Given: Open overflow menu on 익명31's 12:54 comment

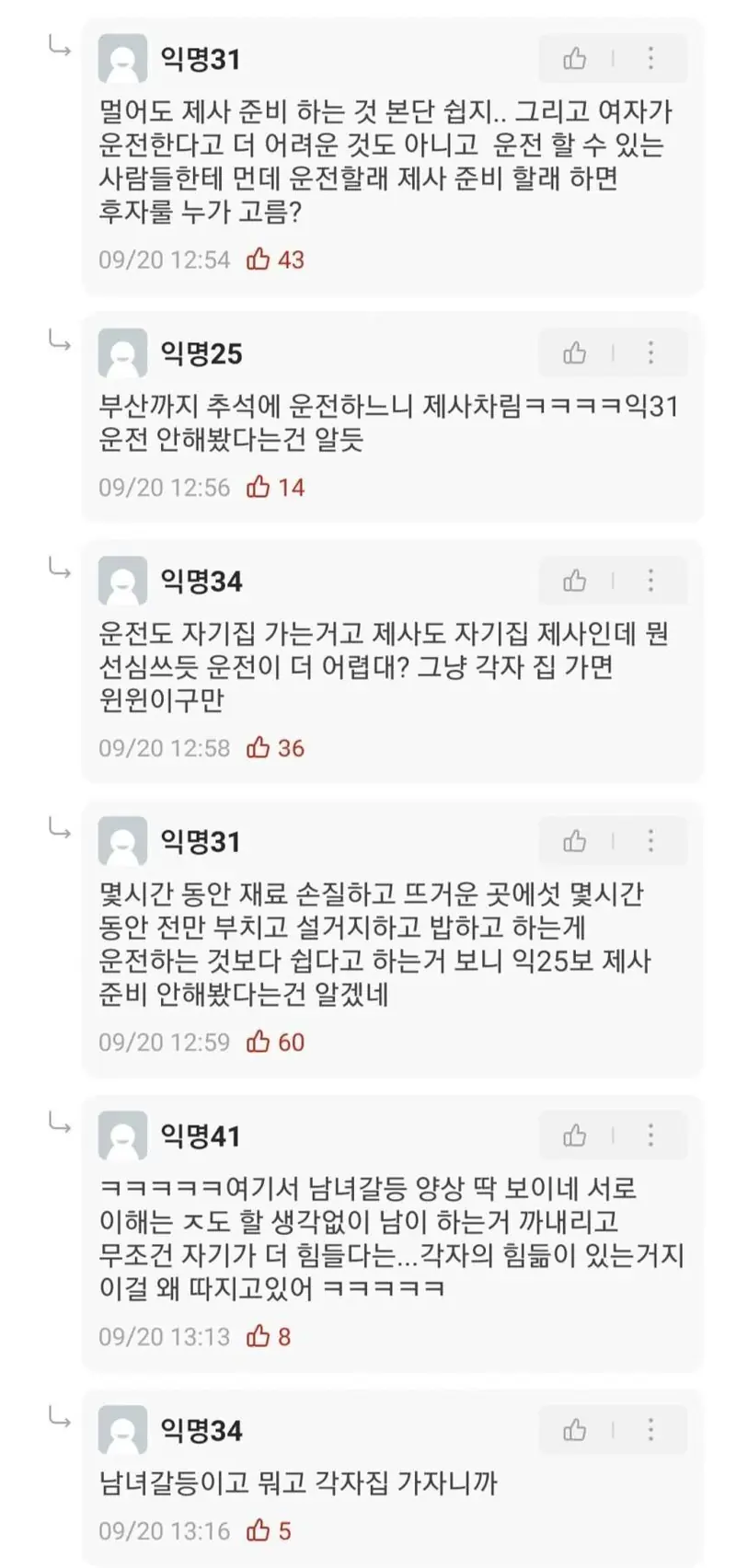Looking at the screenshot, I should [x=650, y=59].
